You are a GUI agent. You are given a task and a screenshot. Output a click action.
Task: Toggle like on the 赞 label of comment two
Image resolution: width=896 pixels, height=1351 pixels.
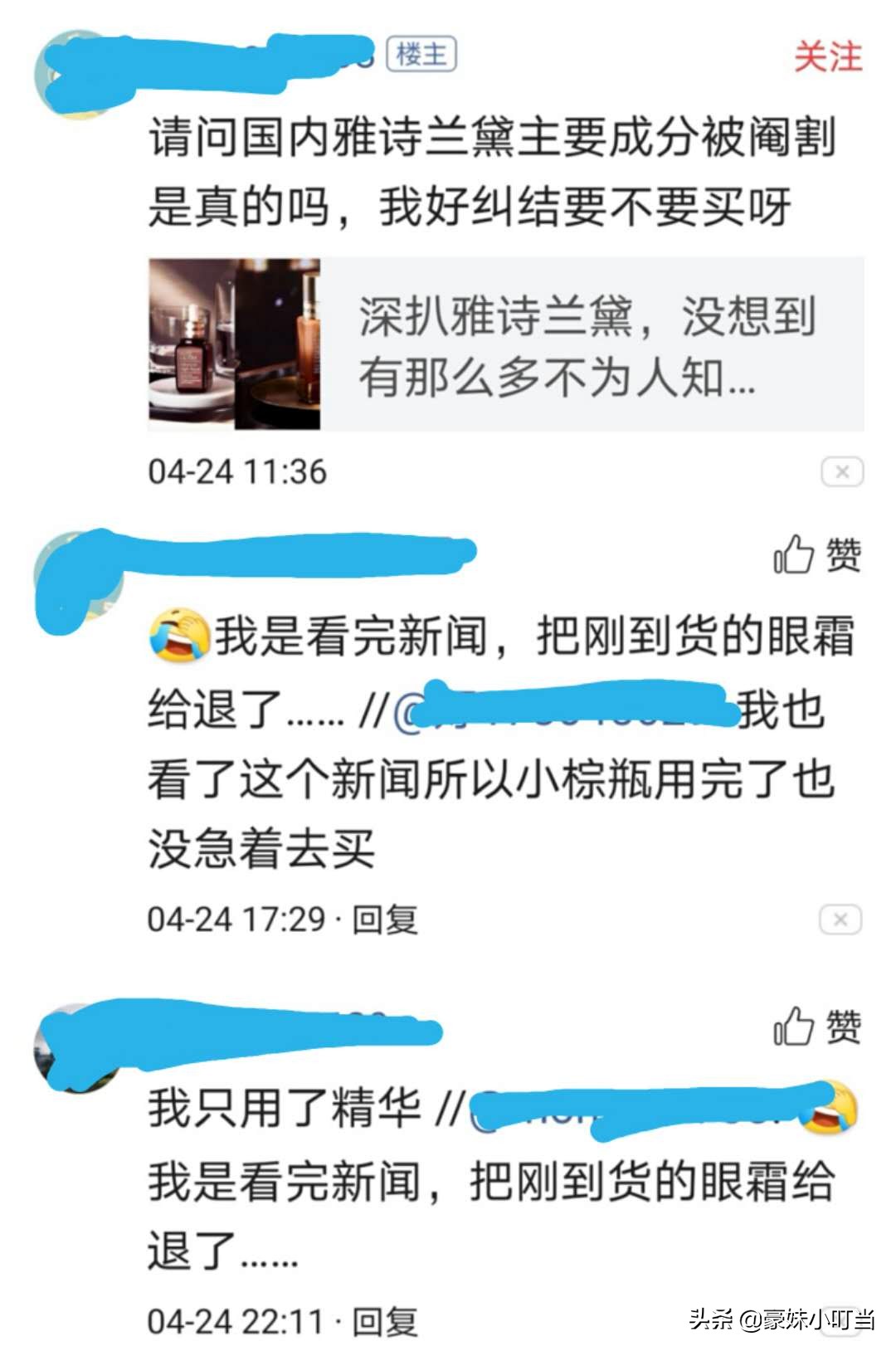pyautogui.click(x=845, y=1029)
